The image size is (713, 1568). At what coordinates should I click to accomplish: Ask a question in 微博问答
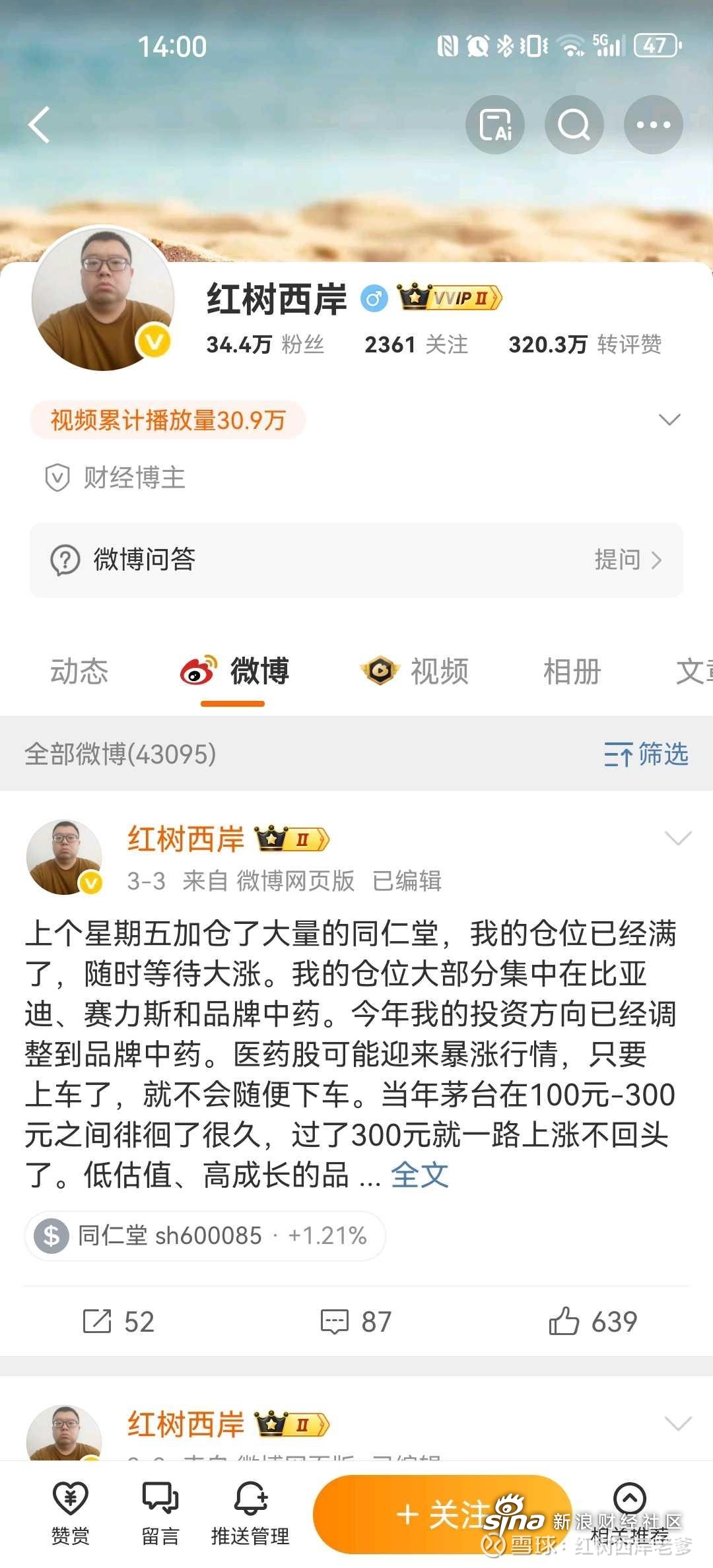[627, 560]
